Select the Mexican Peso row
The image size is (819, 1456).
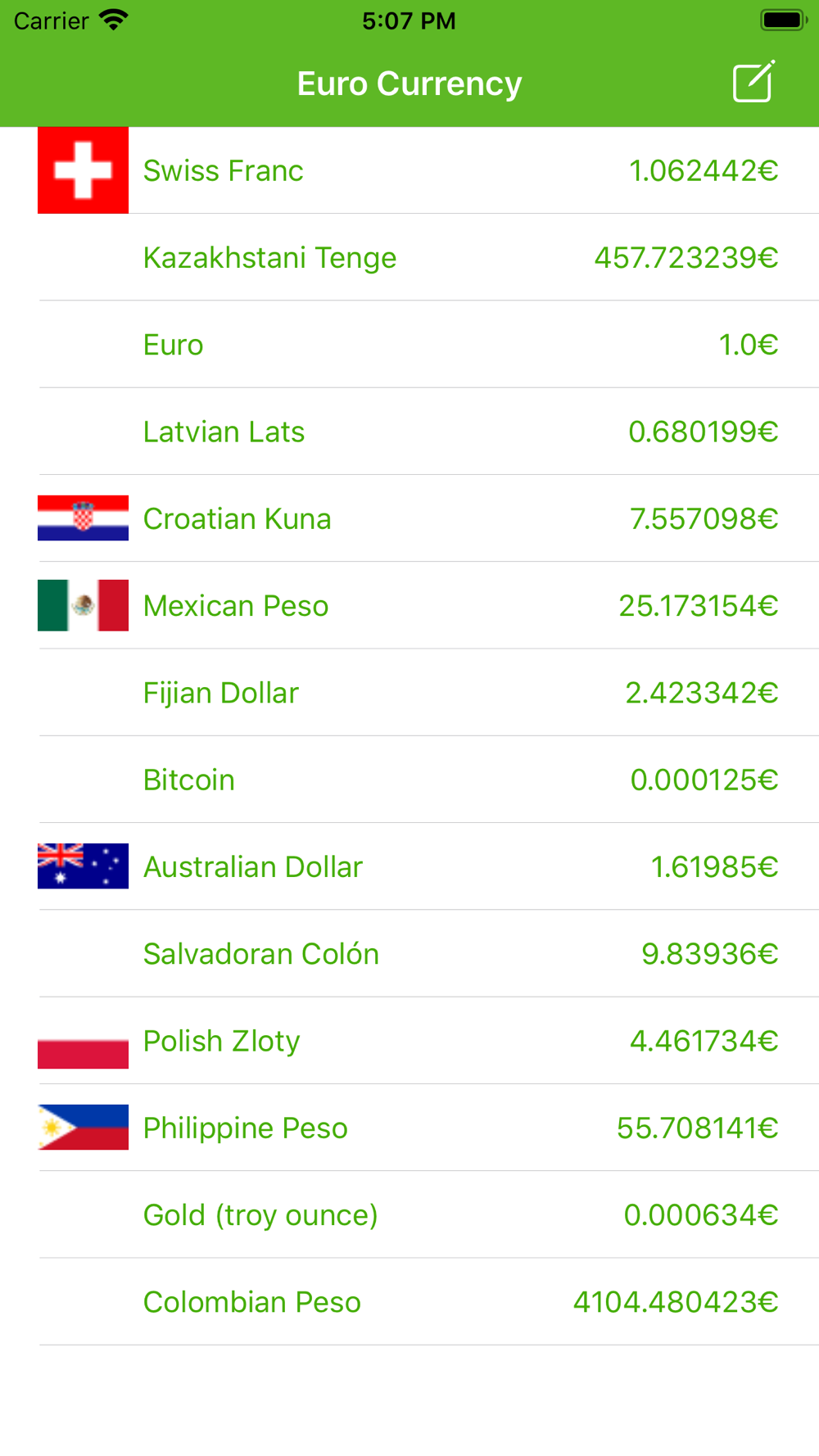coord(409,605)
